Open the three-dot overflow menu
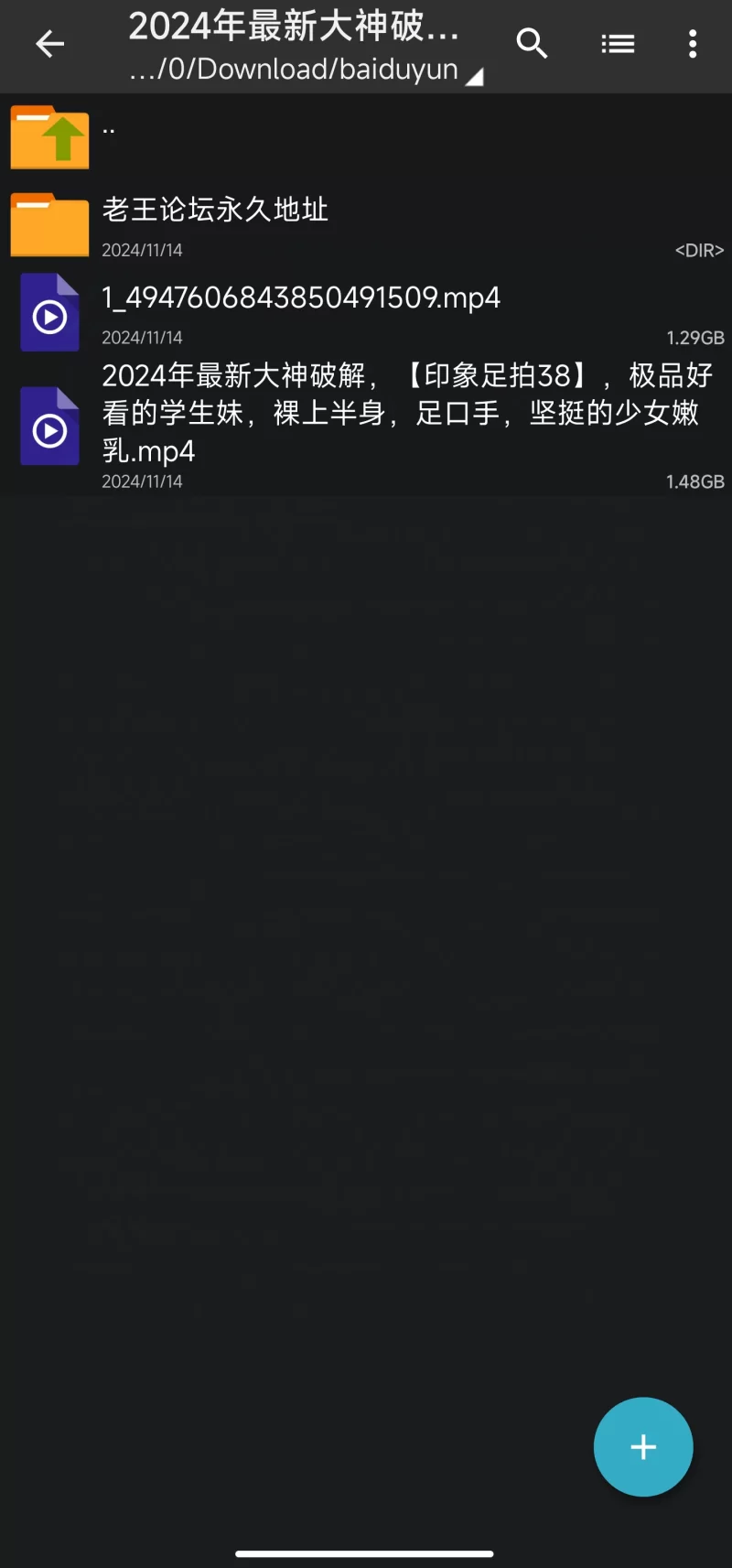The height and width of the screenshot is (1568, 732). [x=693, y=44]
